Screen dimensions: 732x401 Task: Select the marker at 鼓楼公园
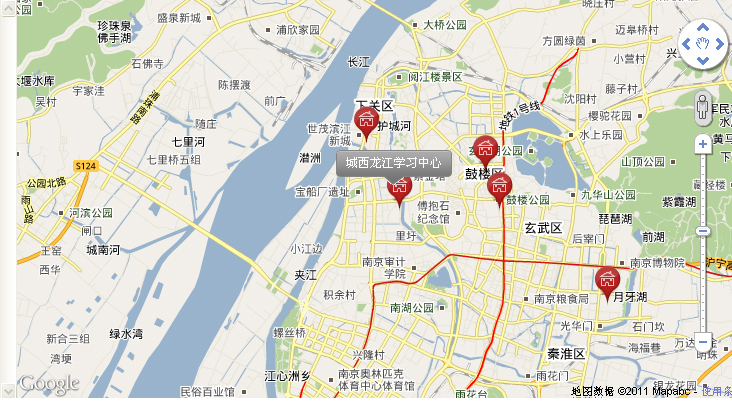click(x=499, y=186)
